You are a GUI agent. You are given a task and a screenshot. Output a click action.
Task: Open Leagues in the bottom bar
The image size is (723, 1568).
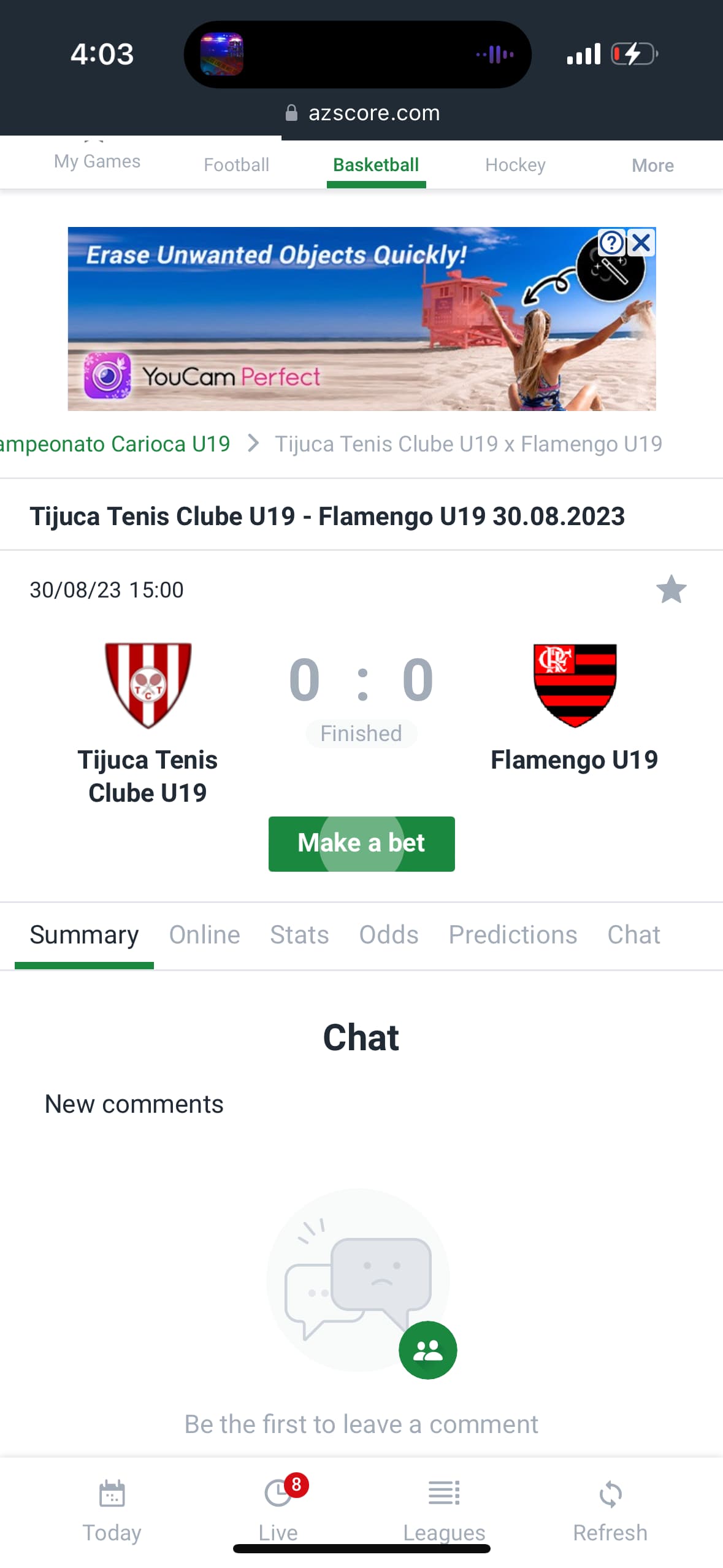point(444,1509)
